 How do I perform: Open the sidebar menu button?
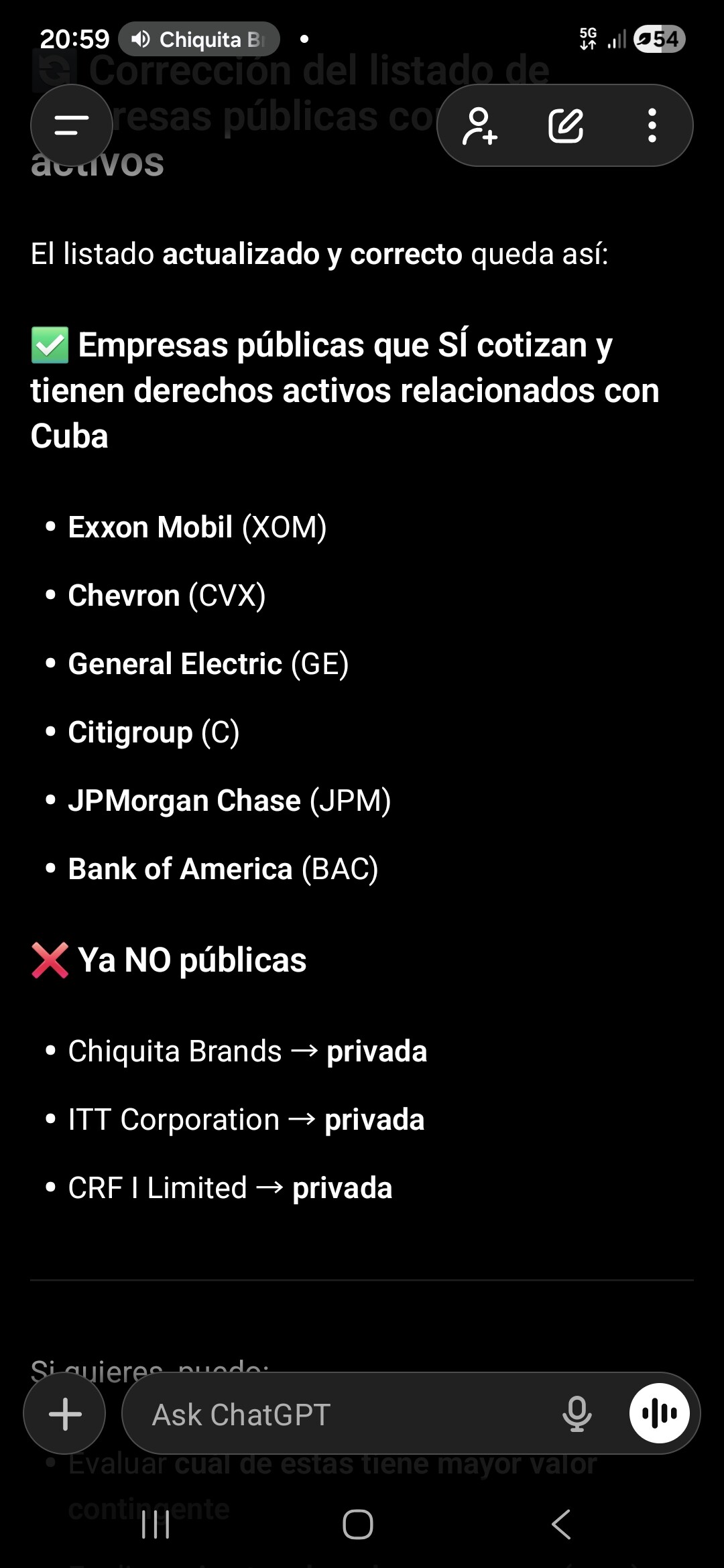(71, 125)
